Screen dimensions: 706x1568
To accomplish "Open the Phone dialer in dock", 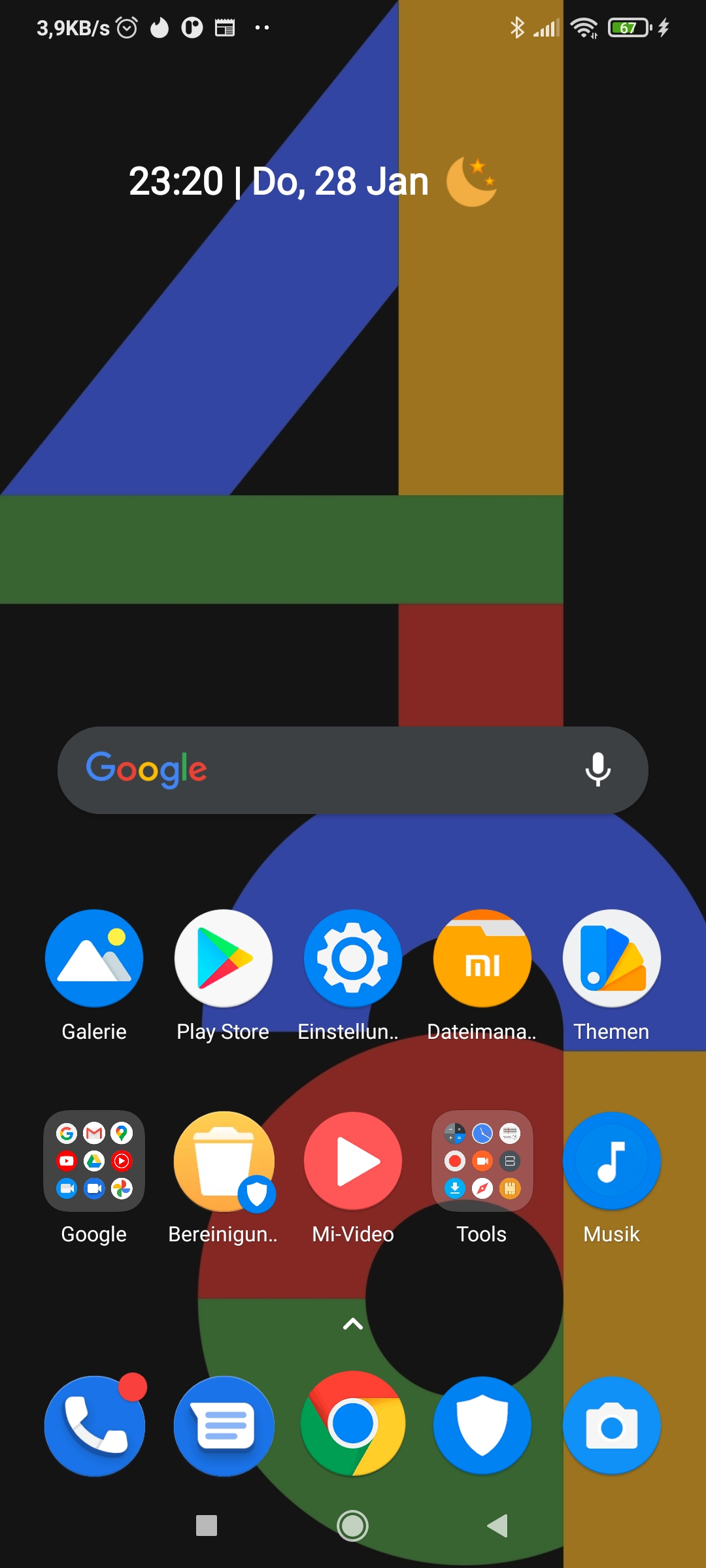I will click(95, 1426).
